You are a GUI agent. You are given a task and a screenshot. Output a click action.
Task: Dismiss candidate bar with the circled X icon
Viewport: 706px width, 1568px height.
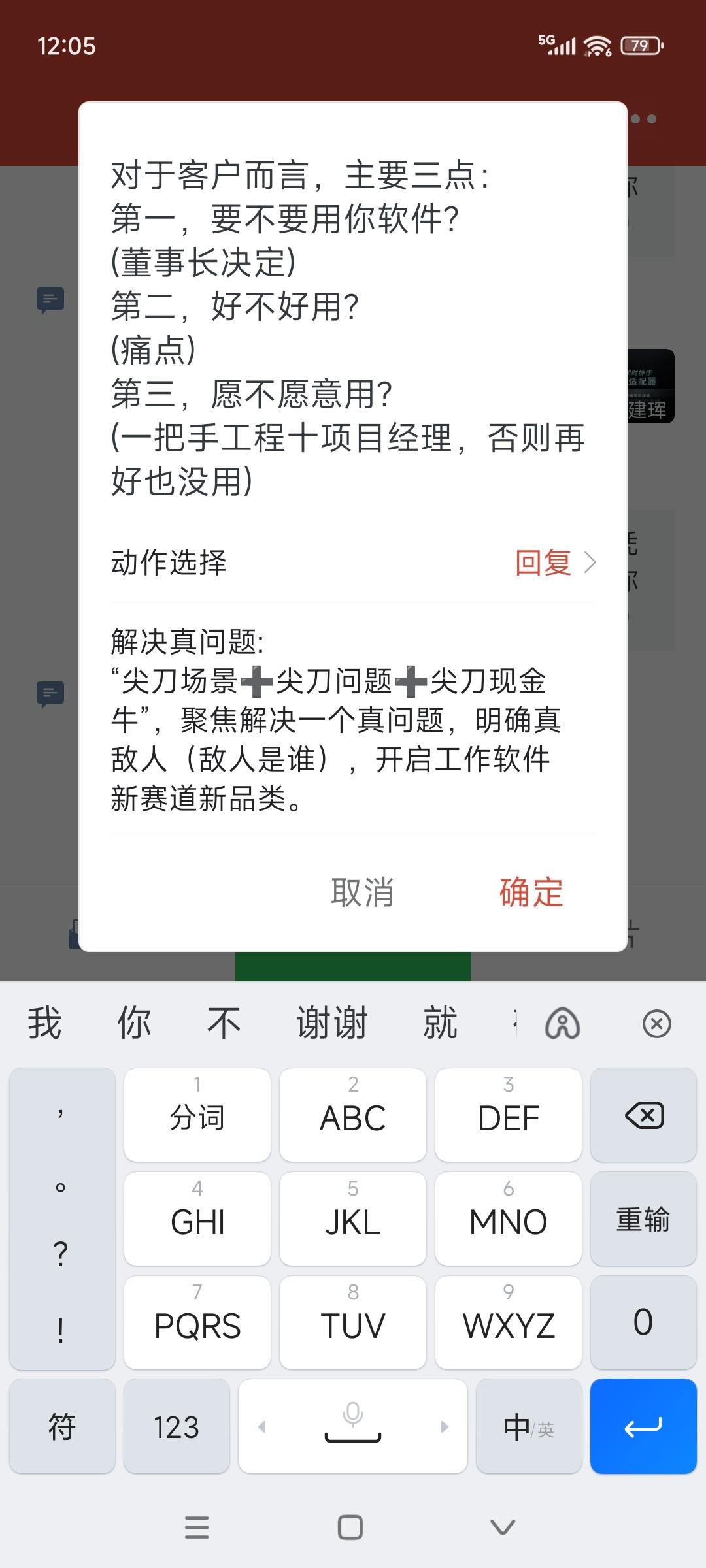[x=656, y=1024]
